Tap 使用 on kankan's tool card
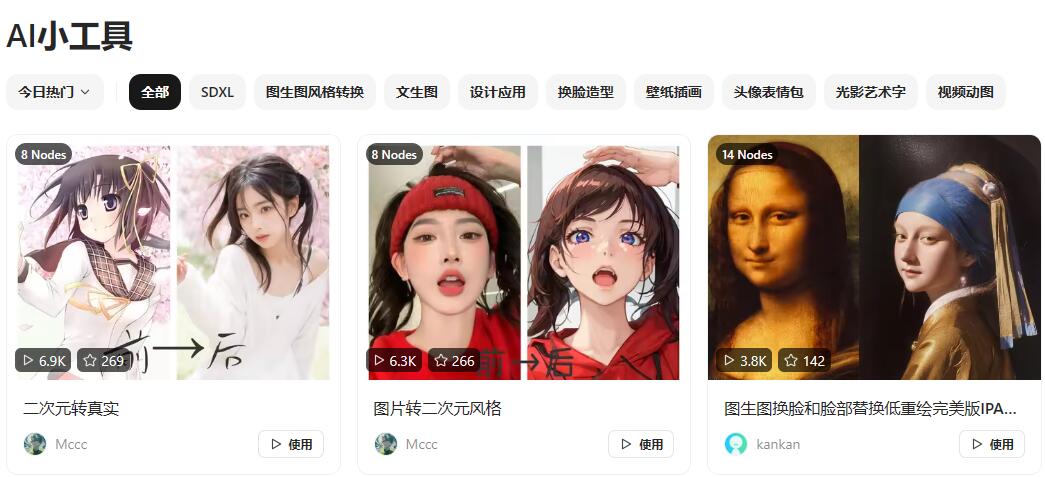1045x477 pixels. point(992,444)
